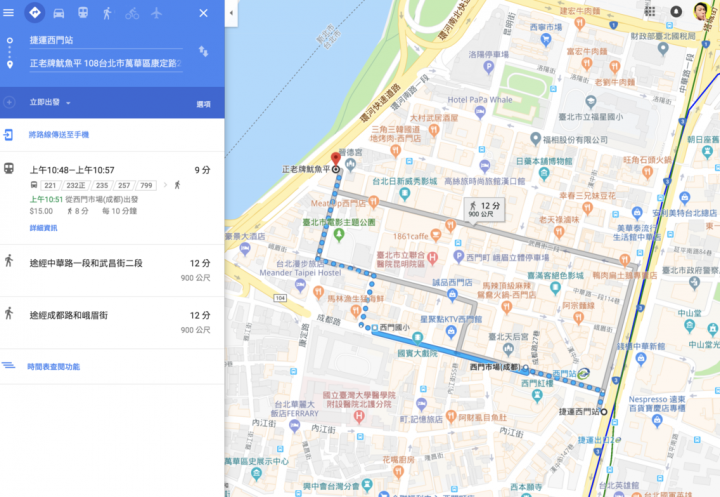Viewport: 720px width, 497px height.
Task: Add another destination with the plus icon
Action: [9, 102]
